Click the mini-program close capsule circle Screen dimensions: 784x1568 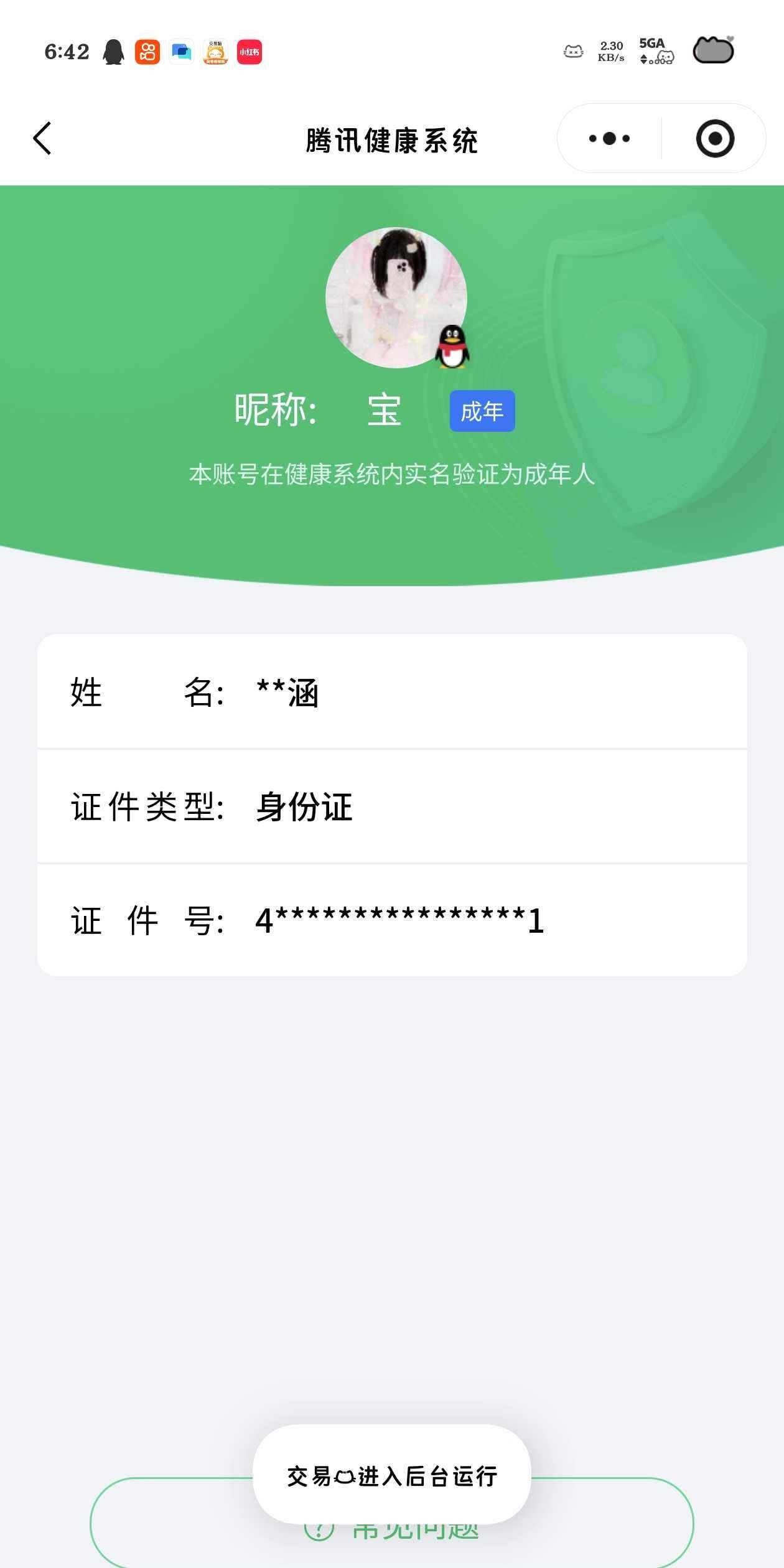(x=716, y=139)
